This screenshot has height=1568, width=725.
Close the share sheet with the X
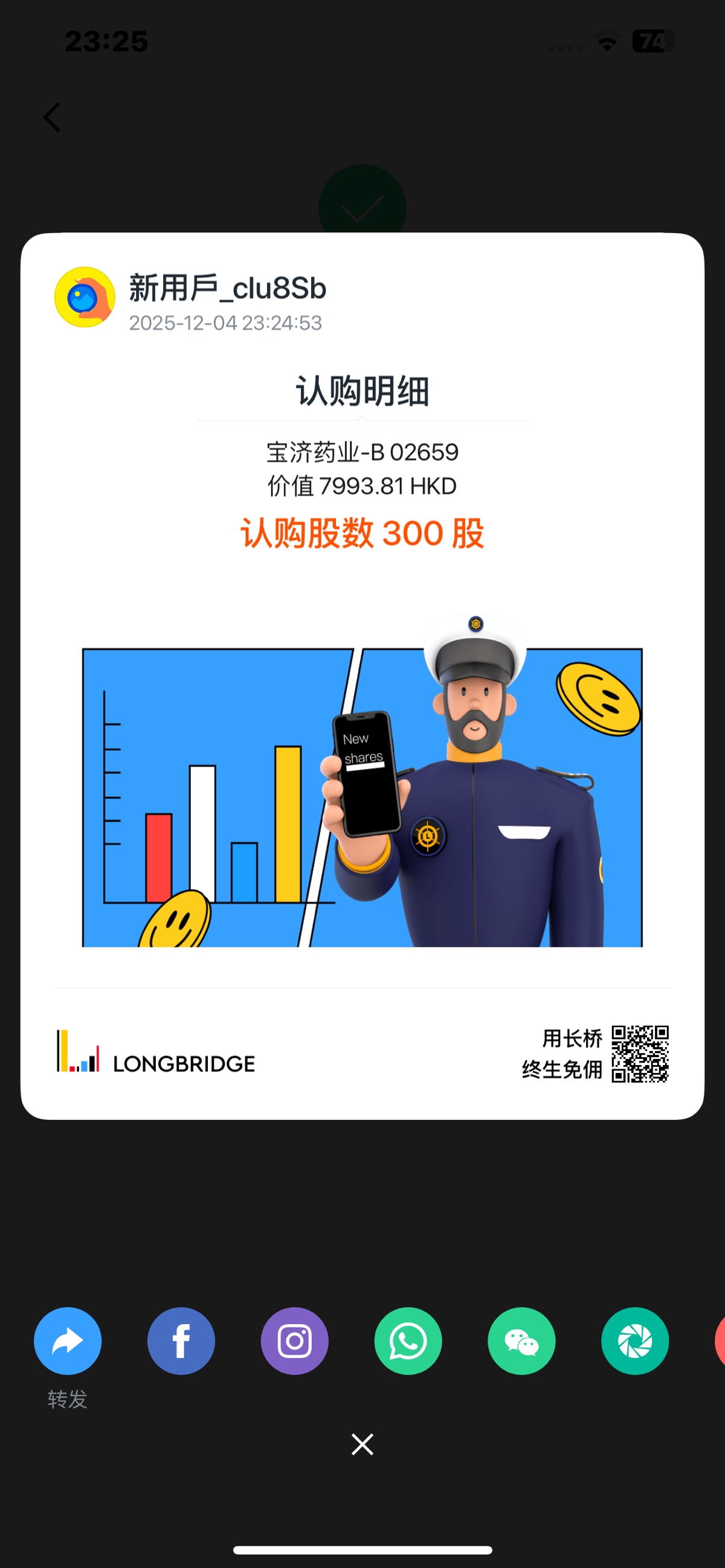(362, 1444)
